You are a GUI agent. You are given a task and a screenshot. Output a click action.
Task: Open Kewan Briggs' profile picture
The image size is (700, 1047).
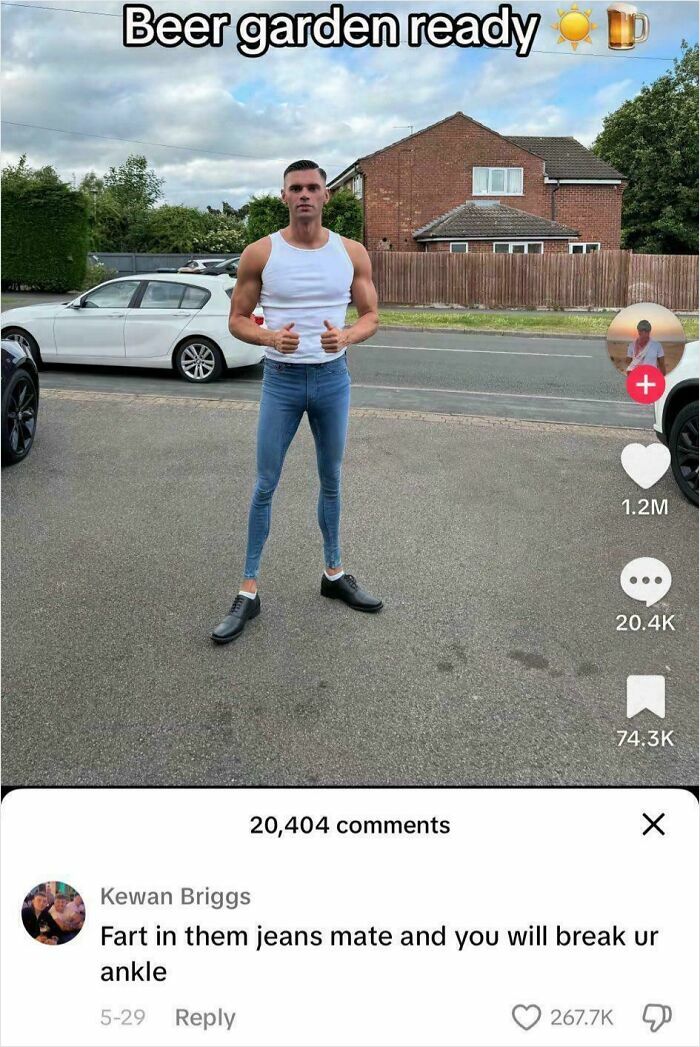coord(53,913)
